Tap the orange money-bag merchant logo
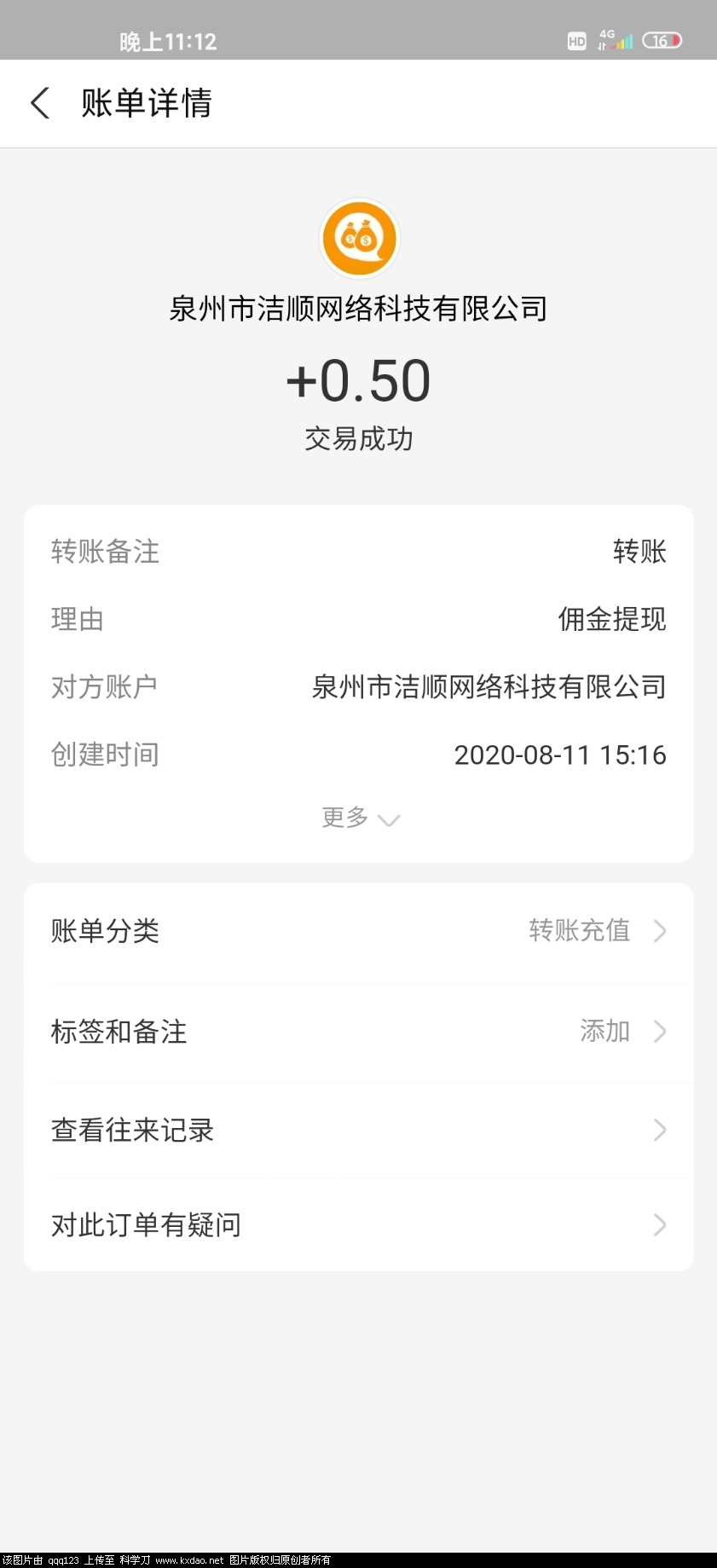 (x=358, y=239)
